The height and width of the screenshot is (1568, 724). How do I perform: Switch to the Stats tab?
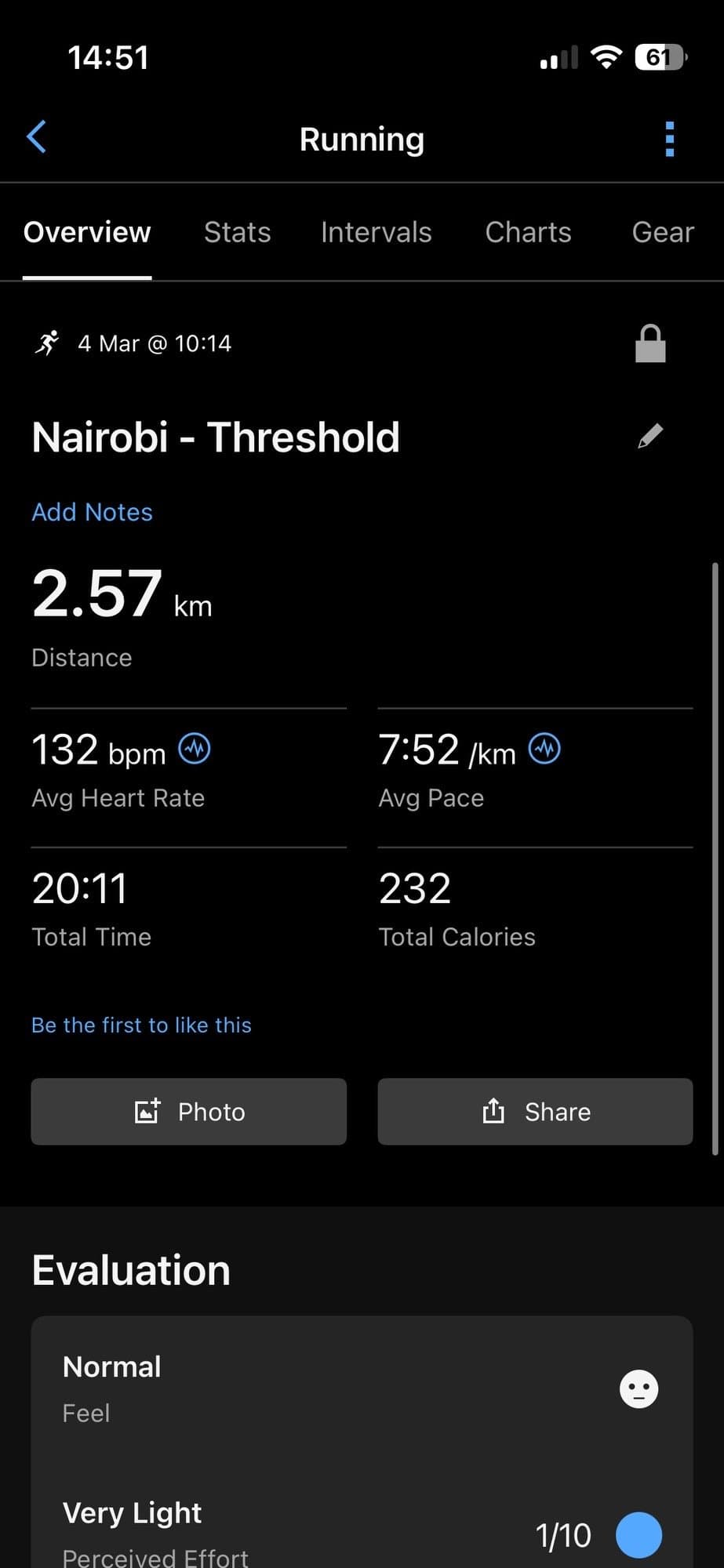pyautogui.click(x=237, y=232)
